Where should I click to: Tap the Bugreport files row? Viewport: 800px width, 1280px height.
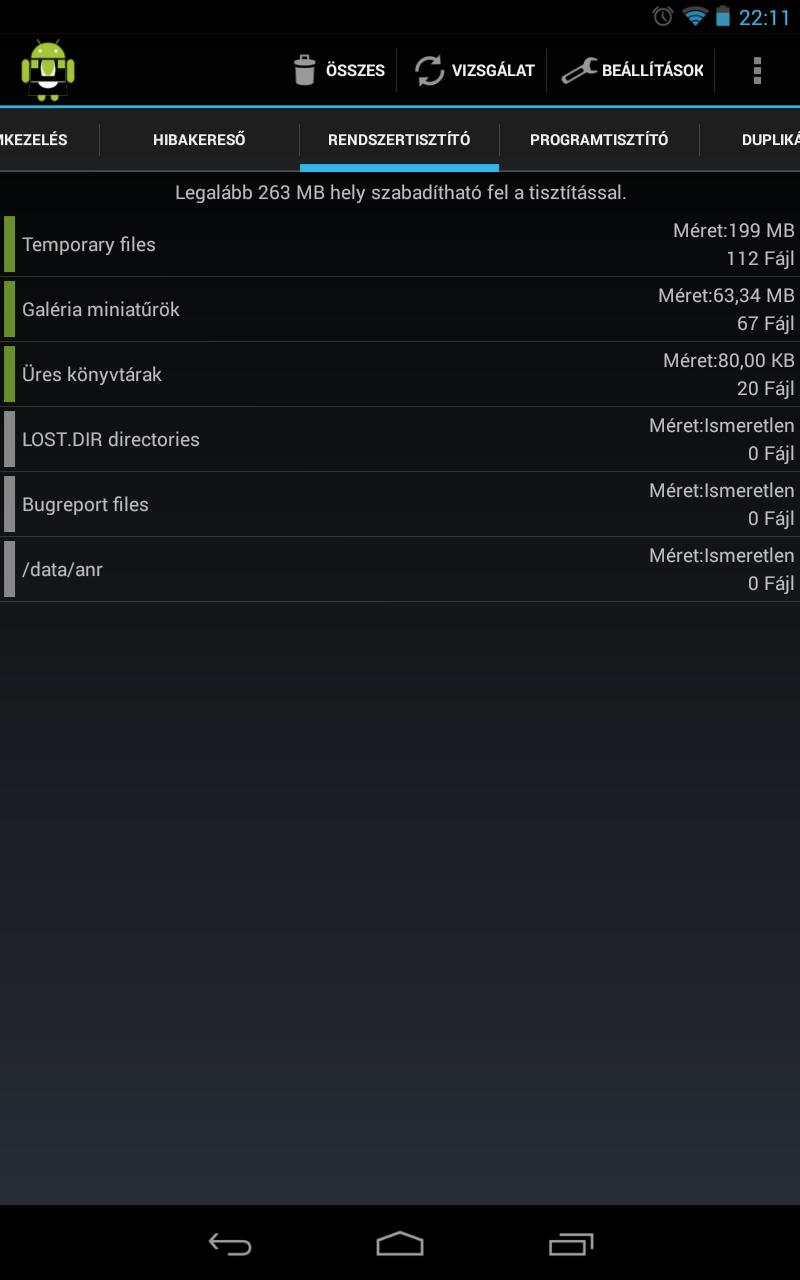tap(400, 505)
